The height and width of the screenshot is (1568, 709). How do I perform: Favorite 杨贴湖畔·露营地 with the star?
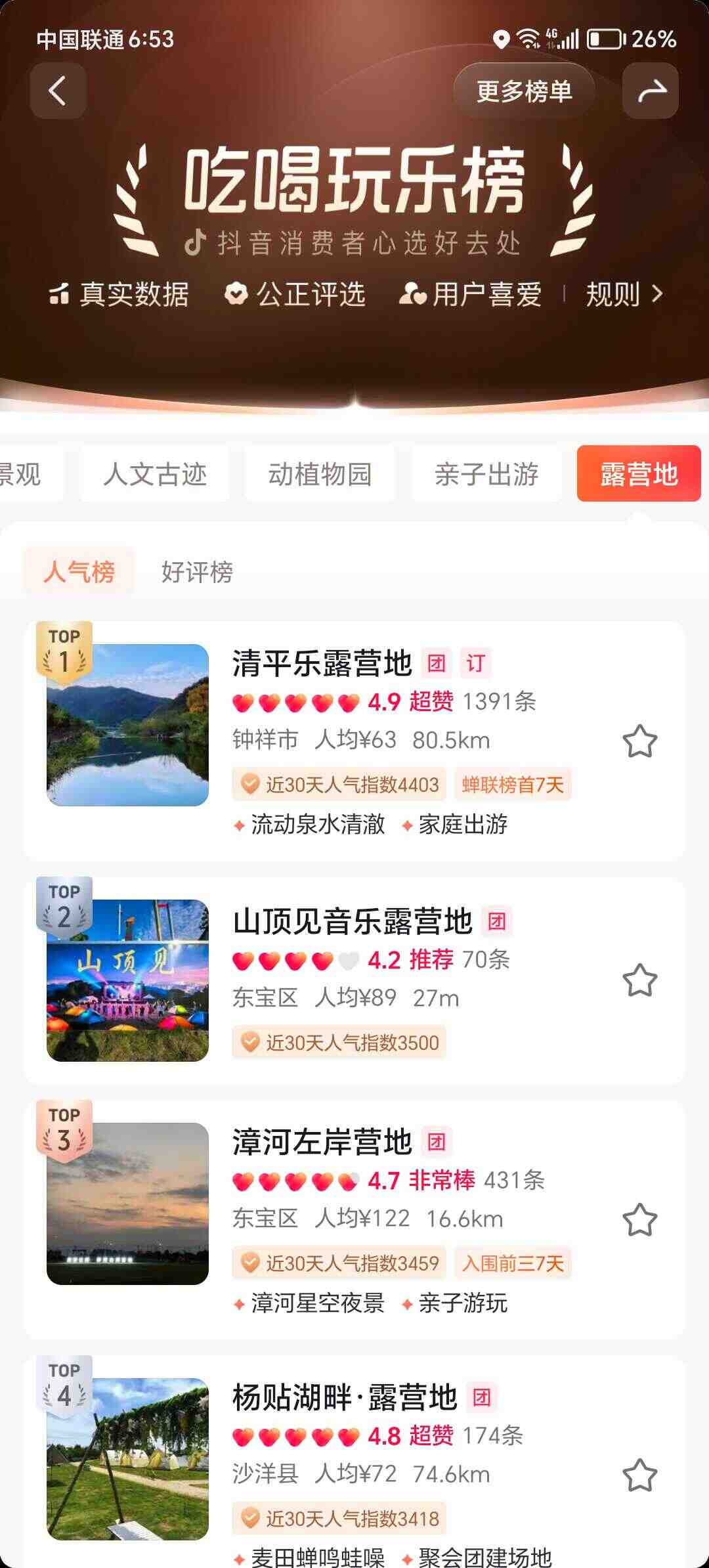pyautogui.click(x=639, y=1475)
